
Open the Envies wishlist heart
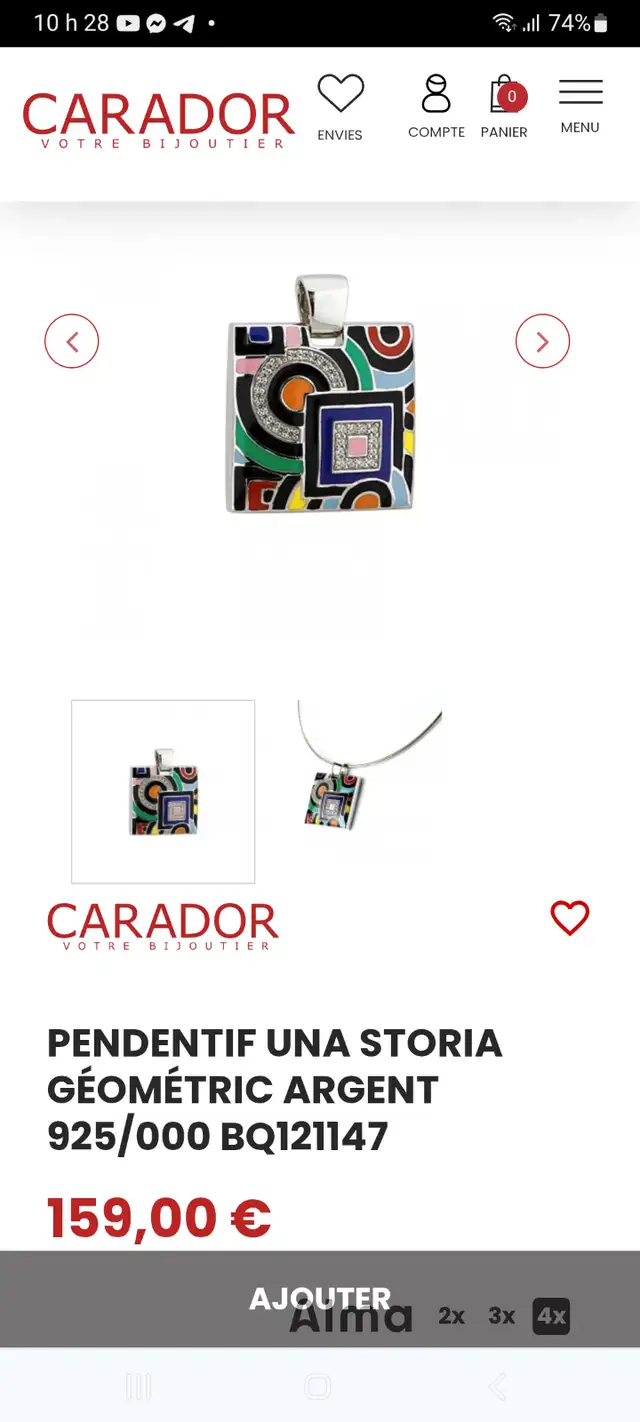point(340,108)
